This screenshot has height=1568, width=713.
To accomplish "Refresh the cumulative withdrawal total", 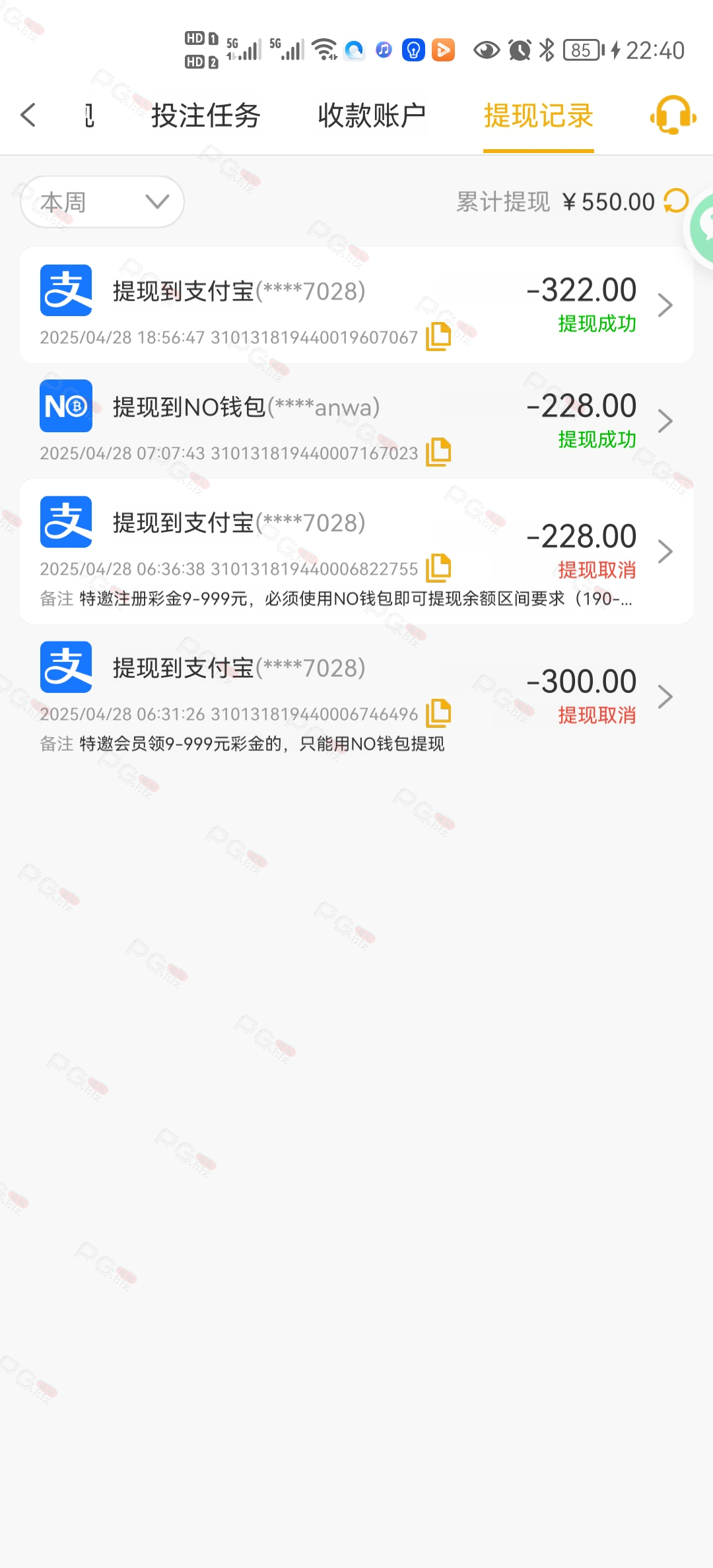I will click(676, 201).
